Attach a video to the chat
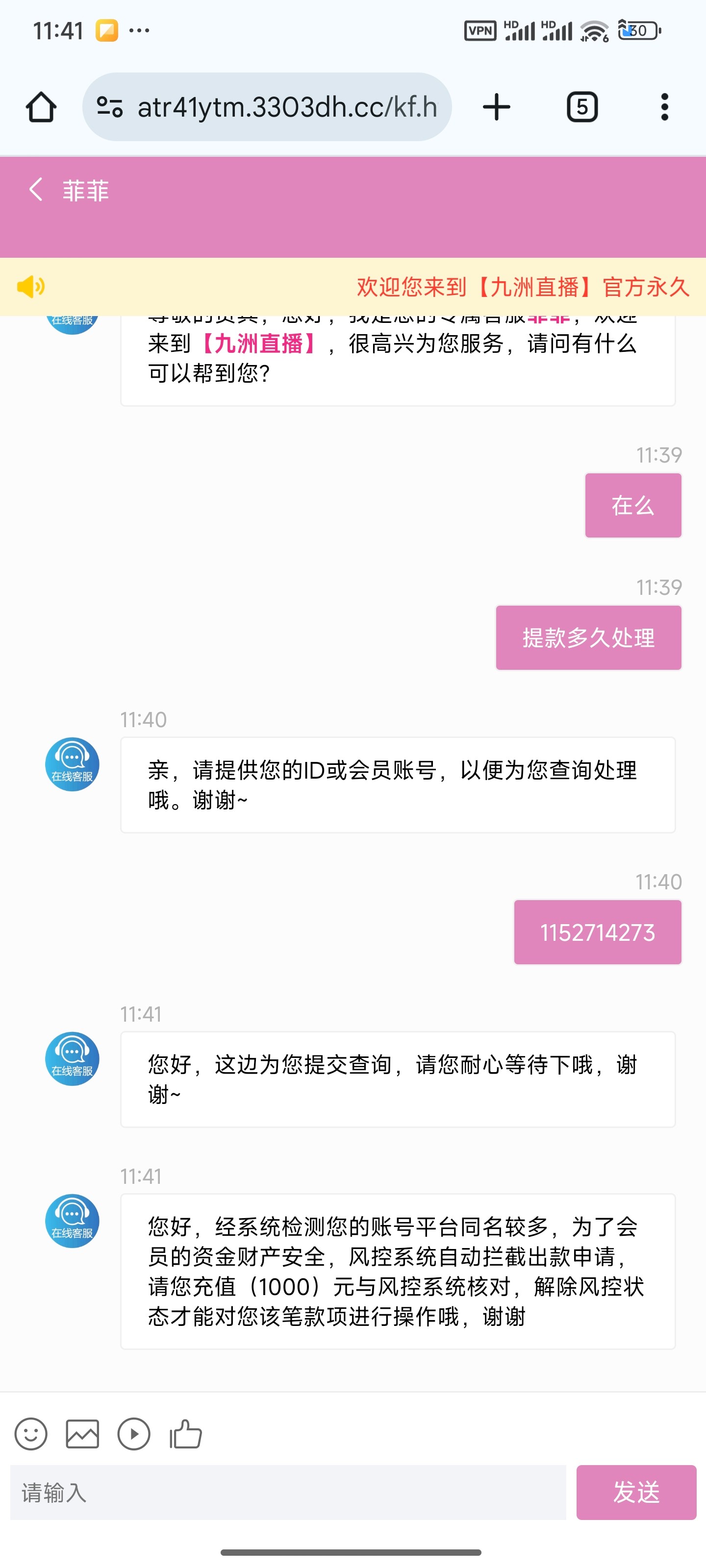Image resolution: width=706 pixels, height=1568 pixels. point(134,1433)
